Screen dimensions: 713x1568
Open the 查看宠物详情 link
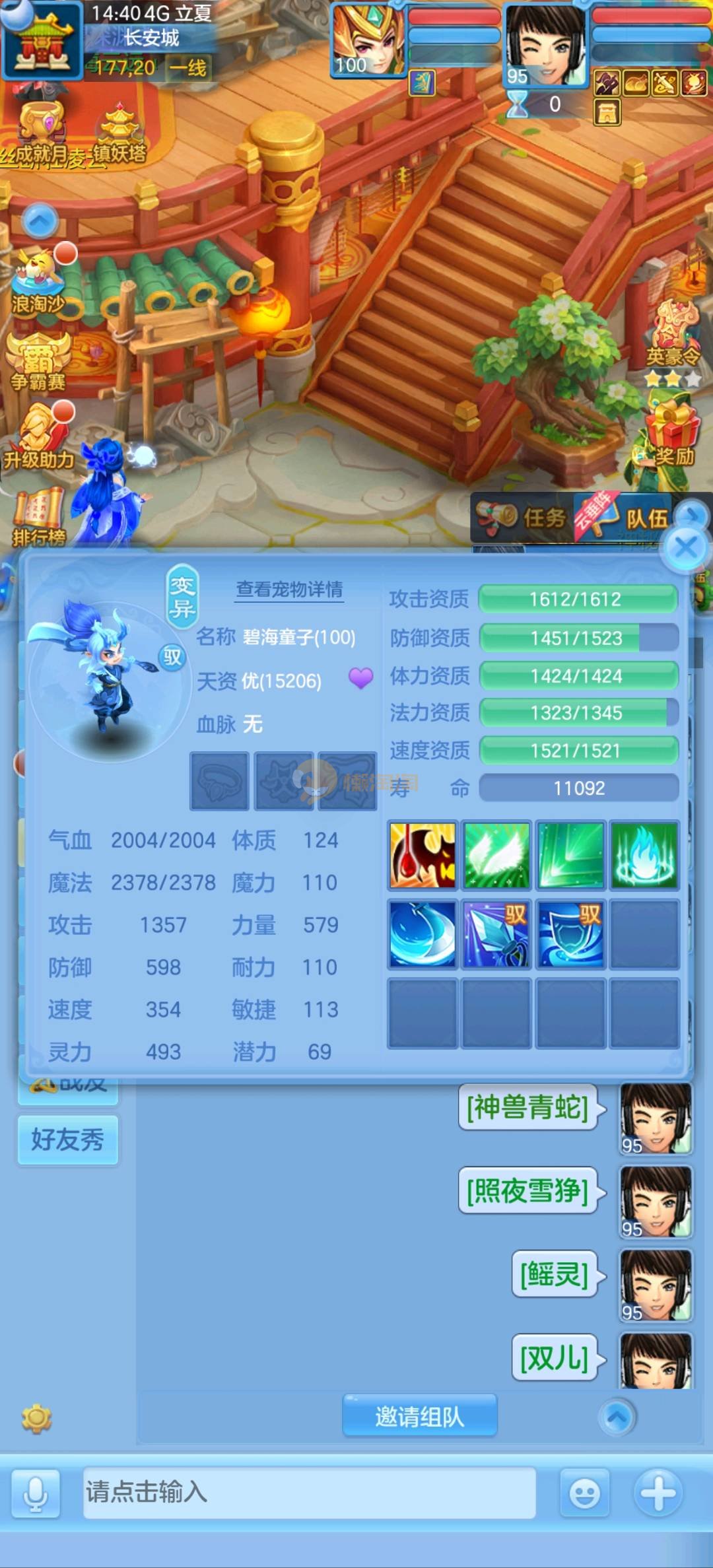pyautogui.click(x=289, y=589)
